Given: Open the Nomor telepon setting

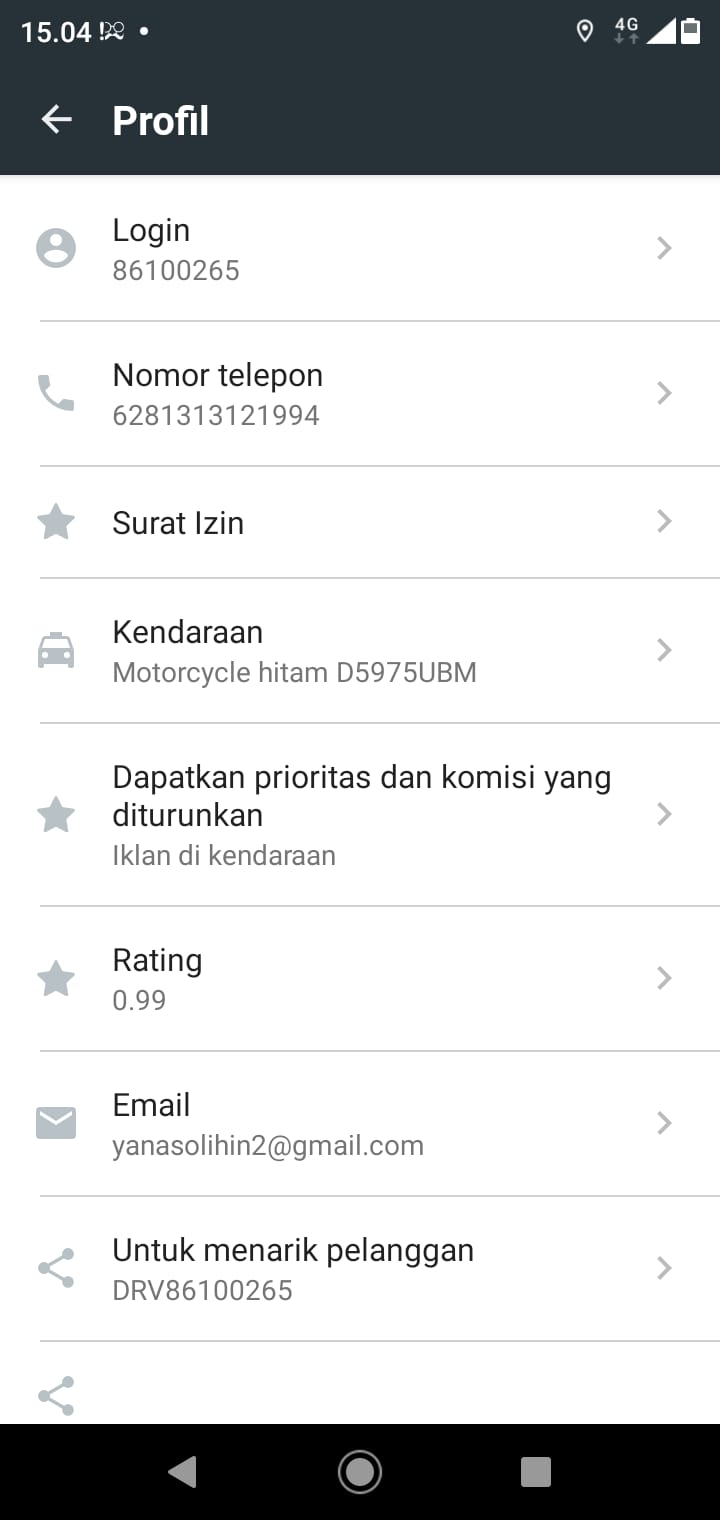Looking at the screenshot, I should click(x=360, y=393).
